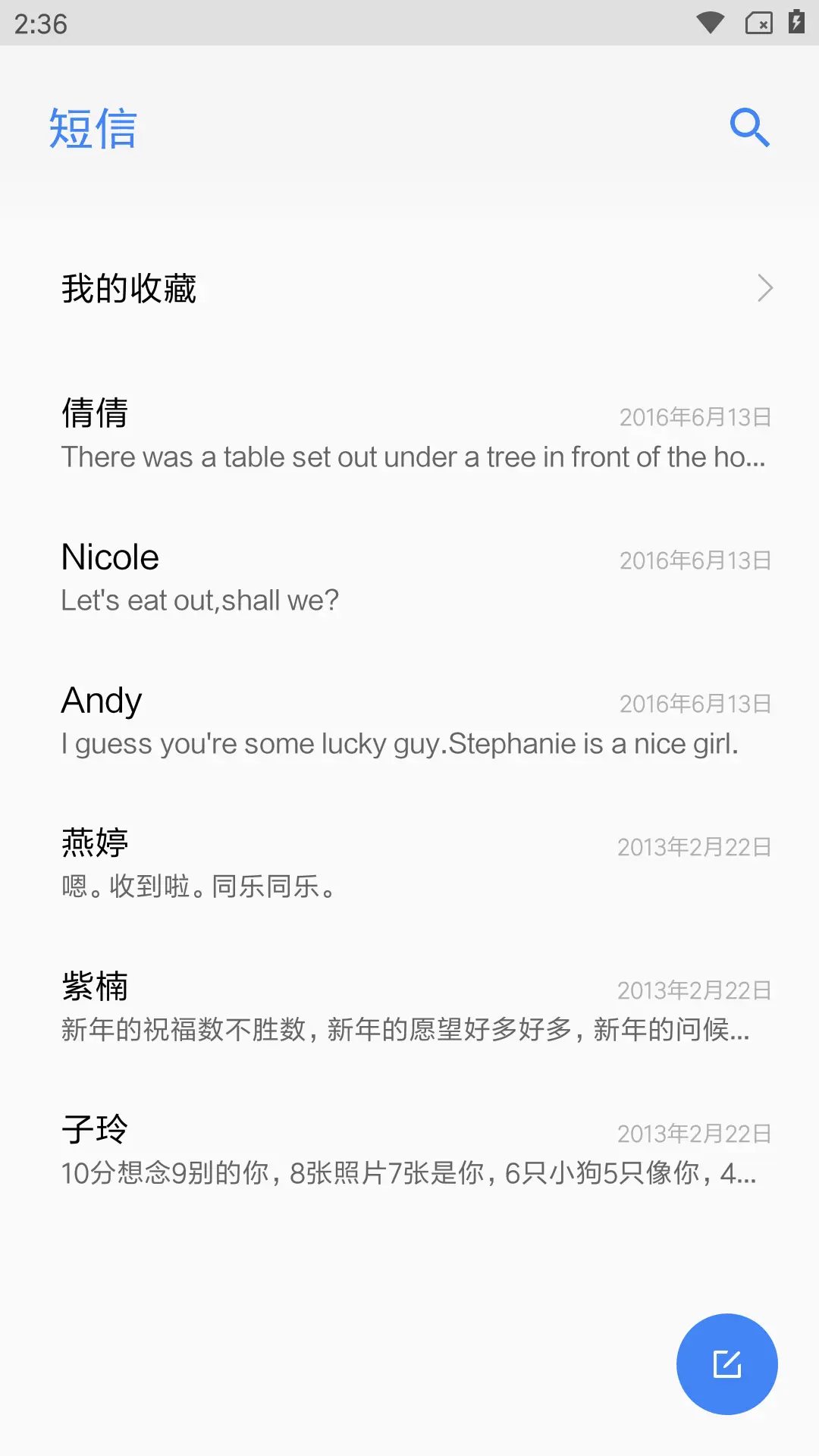Screen dimensions: 819x1456
Task: Click the Wi-Fi status icon
Action: pos(708,22)
